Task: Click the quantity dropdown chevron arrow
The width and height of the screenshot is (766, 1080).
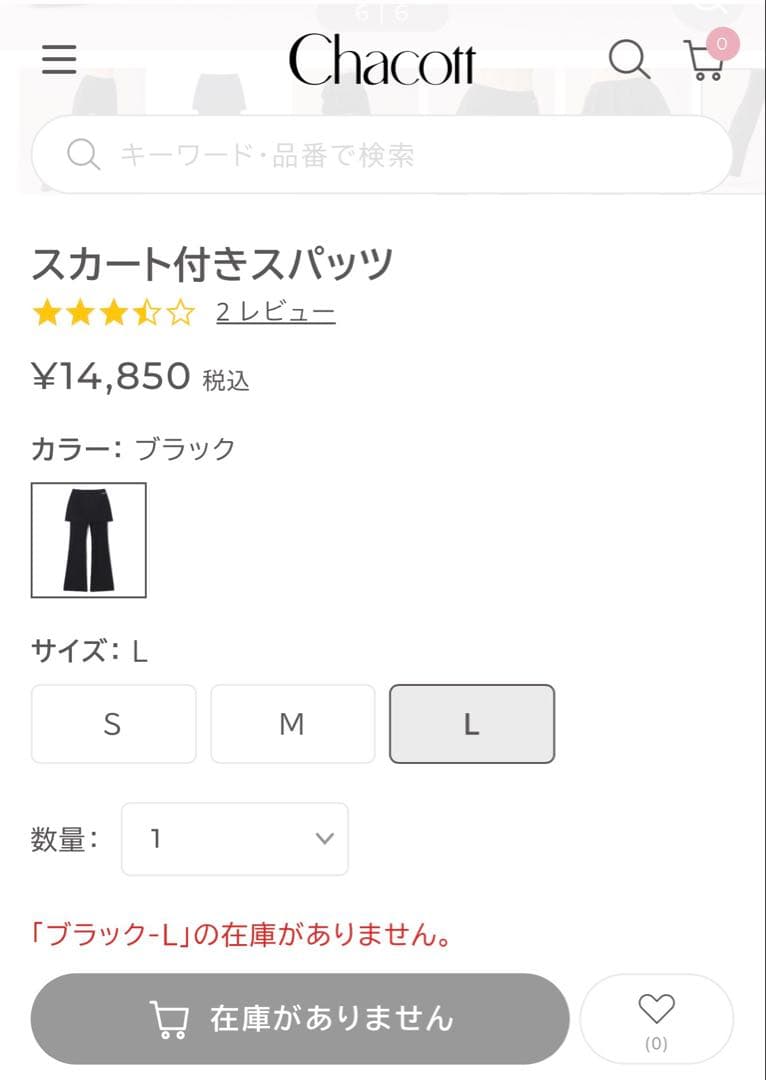Action: (321, 839)
